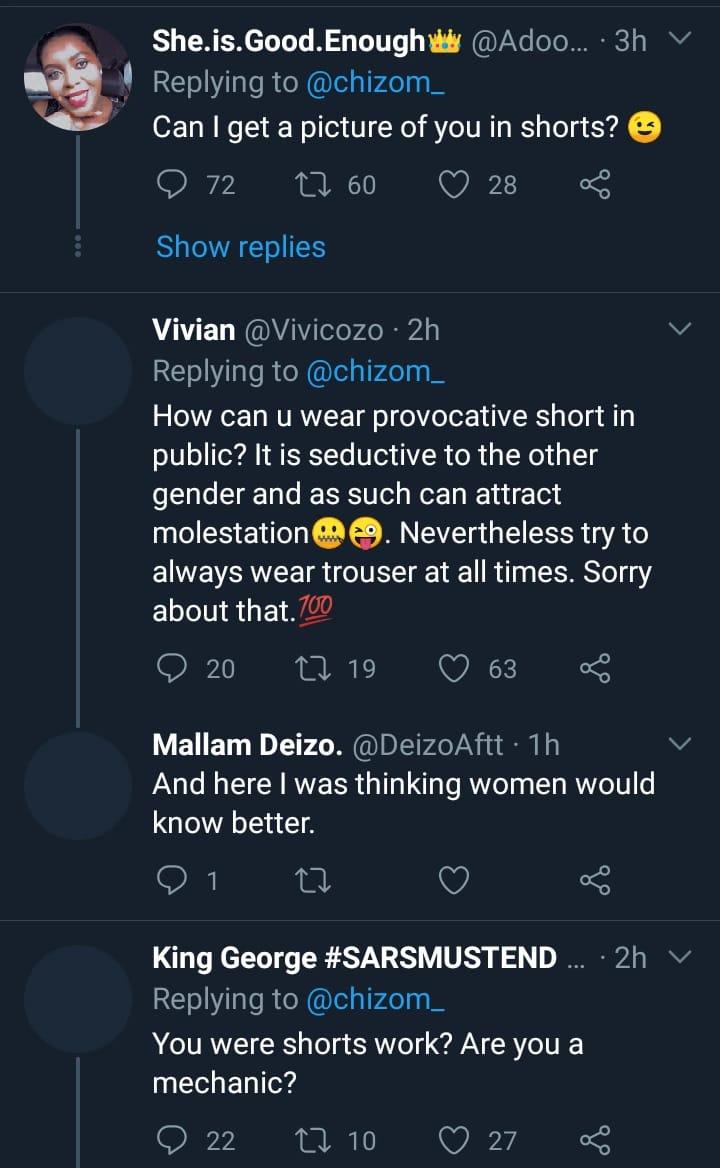Image resolution: width=720 pixels, height=1168 pixels.
Task: Open She.is.Good.Enough's profile picture
Action: [78, 78]
